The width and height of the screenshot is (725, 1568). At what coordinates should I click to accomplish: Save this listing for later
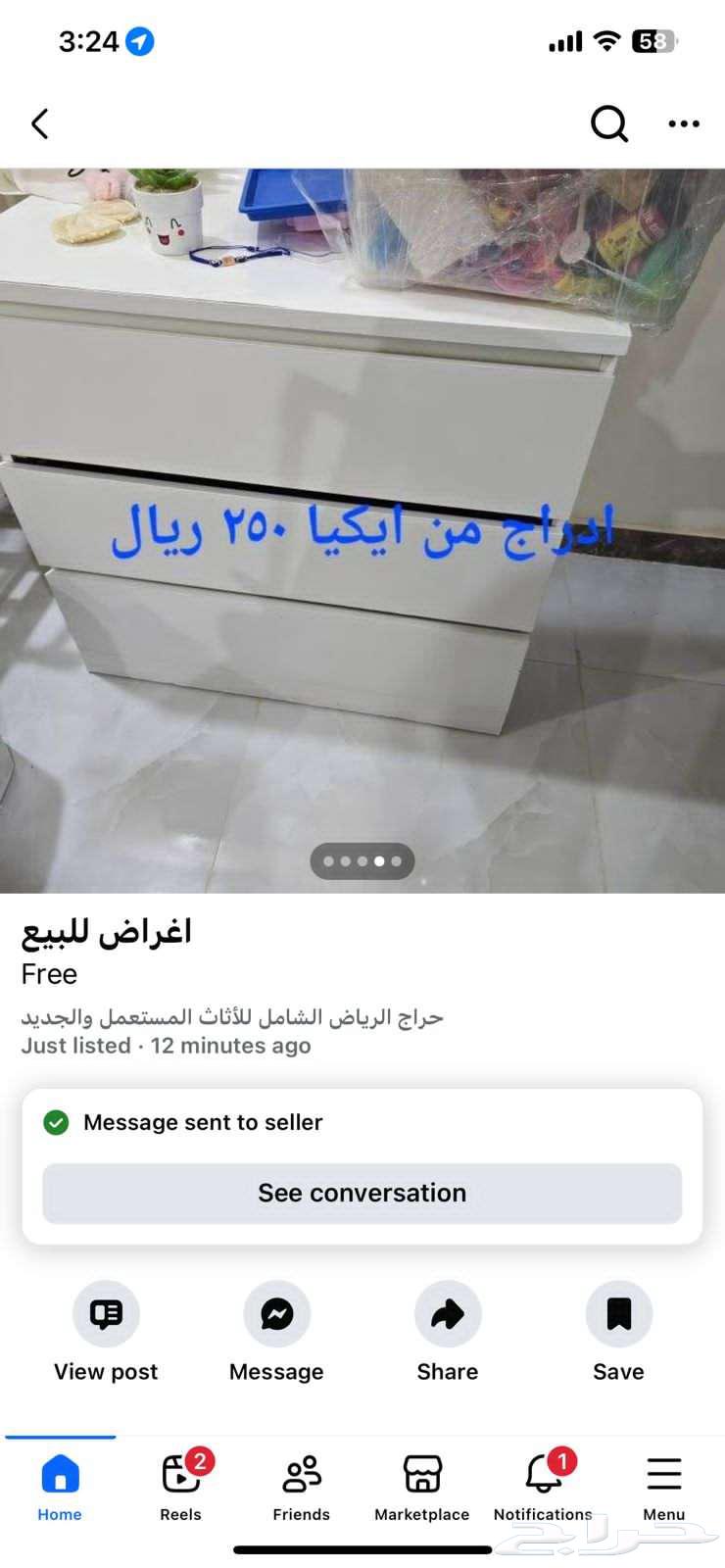click(618, 1313)
